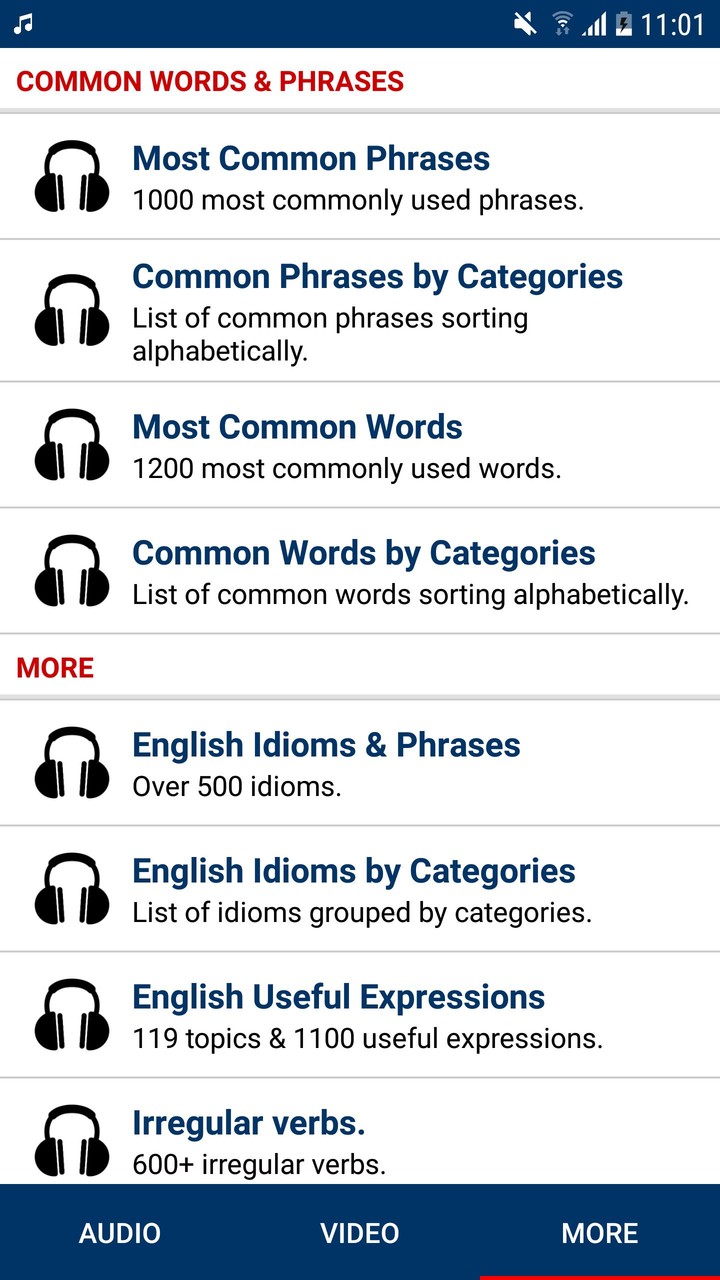Click the headphones icon beside Common Words by Categories
This screenshot has width=720, height=1280.
70,570
